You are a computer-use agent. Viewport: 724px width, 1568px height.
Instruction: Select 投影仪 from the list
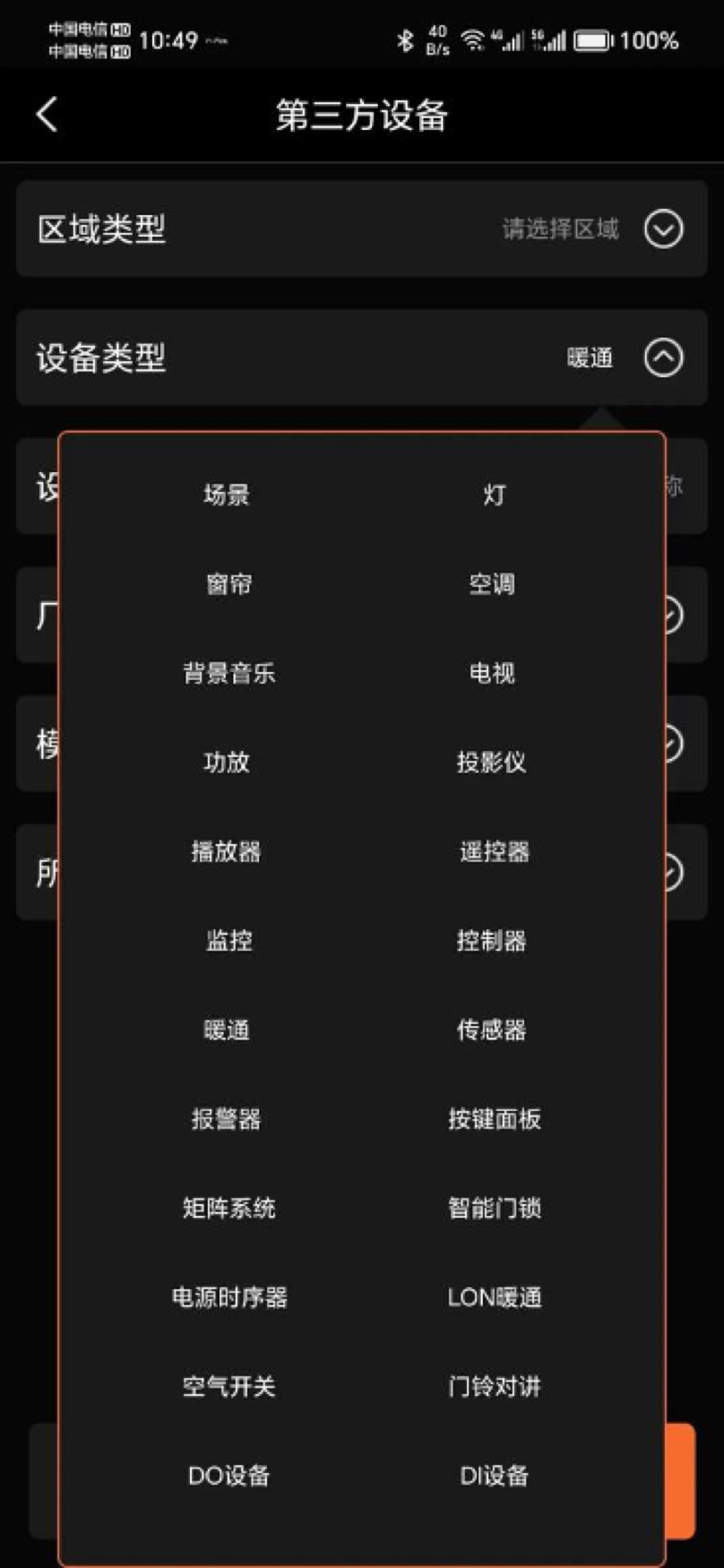coord(491,762)
